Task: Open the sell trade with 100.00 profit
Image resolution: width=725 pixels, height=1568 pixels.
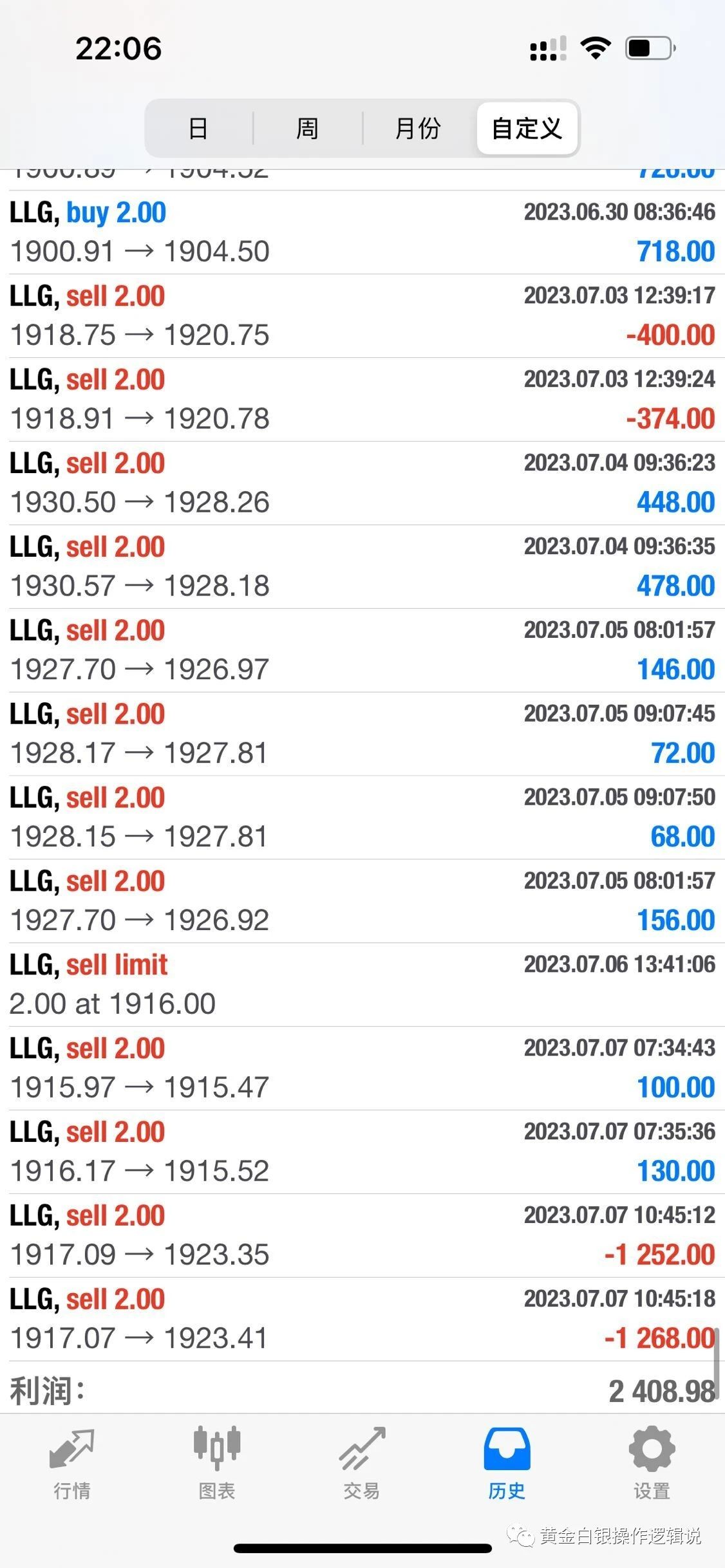Action: (362, 1069)
